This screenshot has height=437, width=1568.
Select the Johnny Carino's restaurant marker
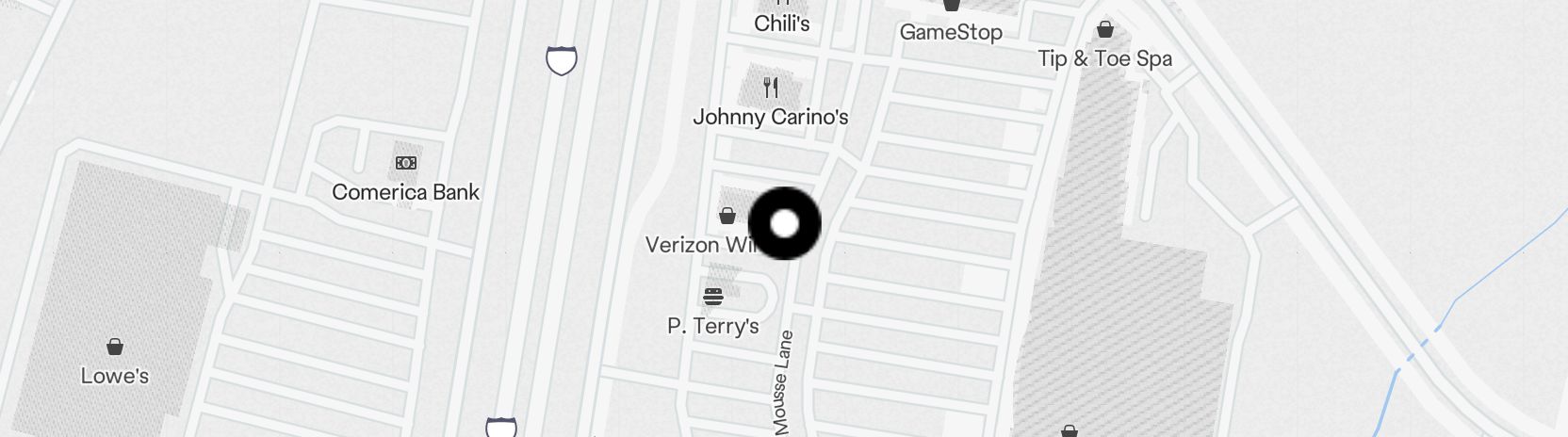[x=771, y=89]
